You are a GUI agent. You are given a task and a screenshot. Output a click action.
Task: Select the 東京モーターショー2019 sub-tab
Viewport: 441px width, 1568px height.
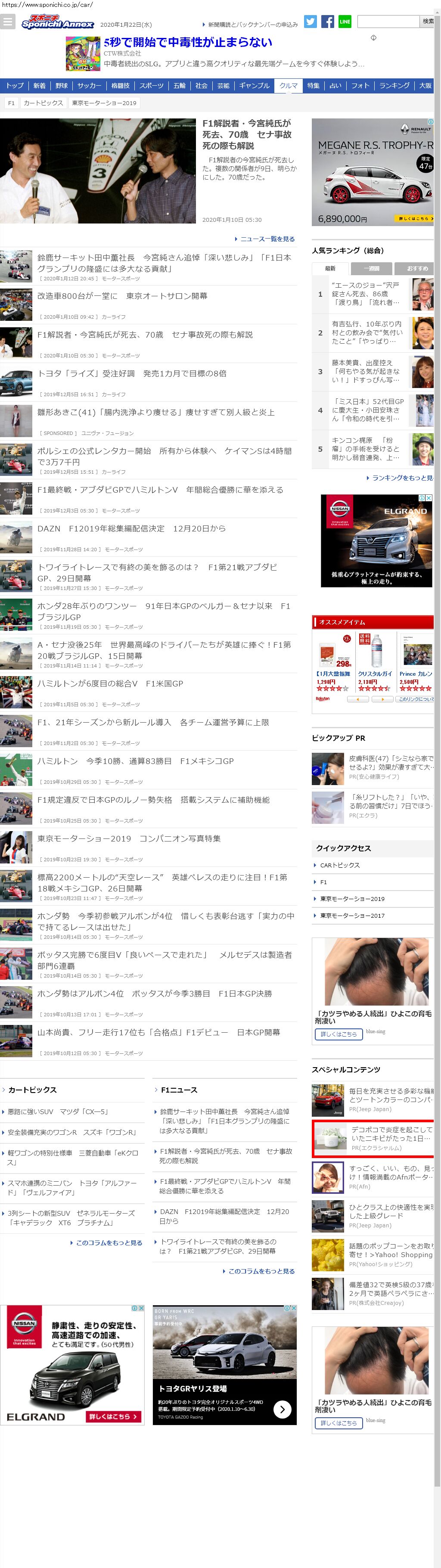[x=104, y=103]
